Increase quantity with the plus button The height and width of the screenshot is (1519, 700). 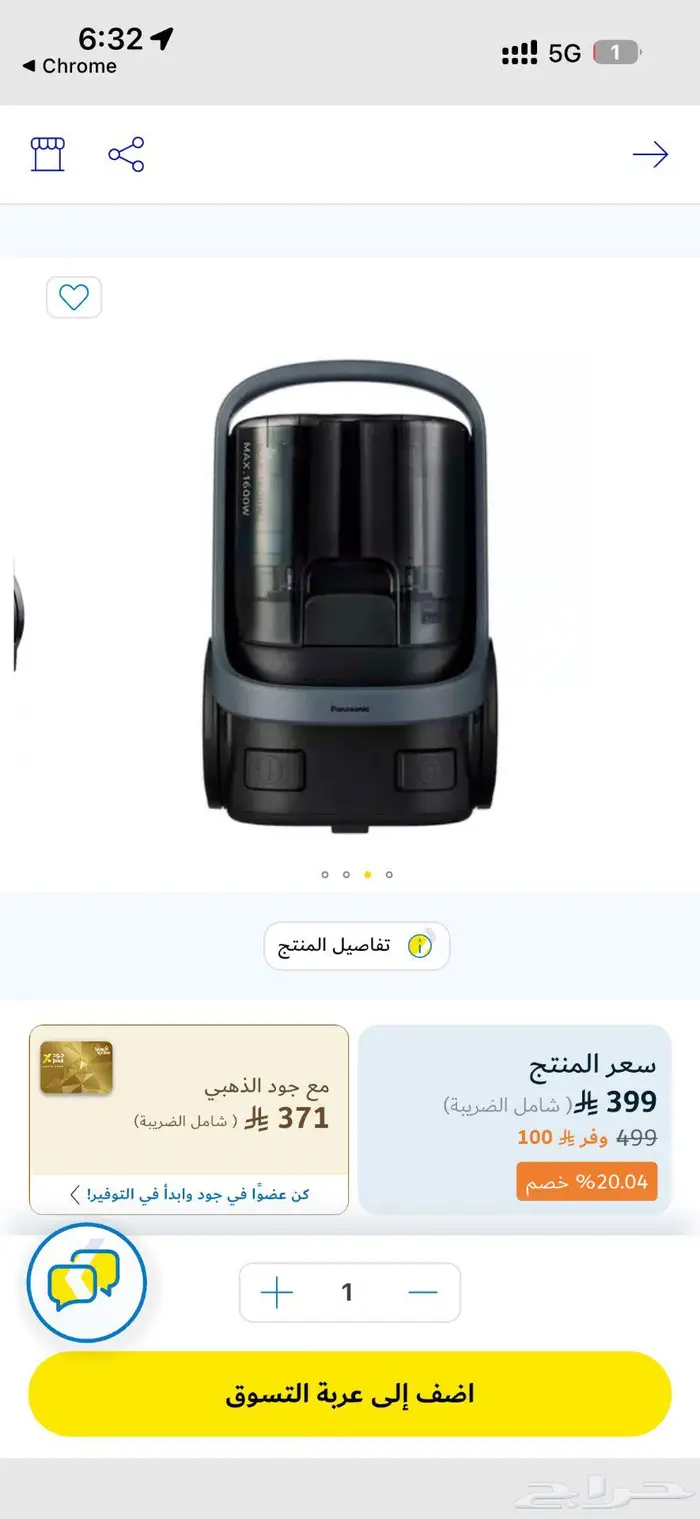point(277,1292)
